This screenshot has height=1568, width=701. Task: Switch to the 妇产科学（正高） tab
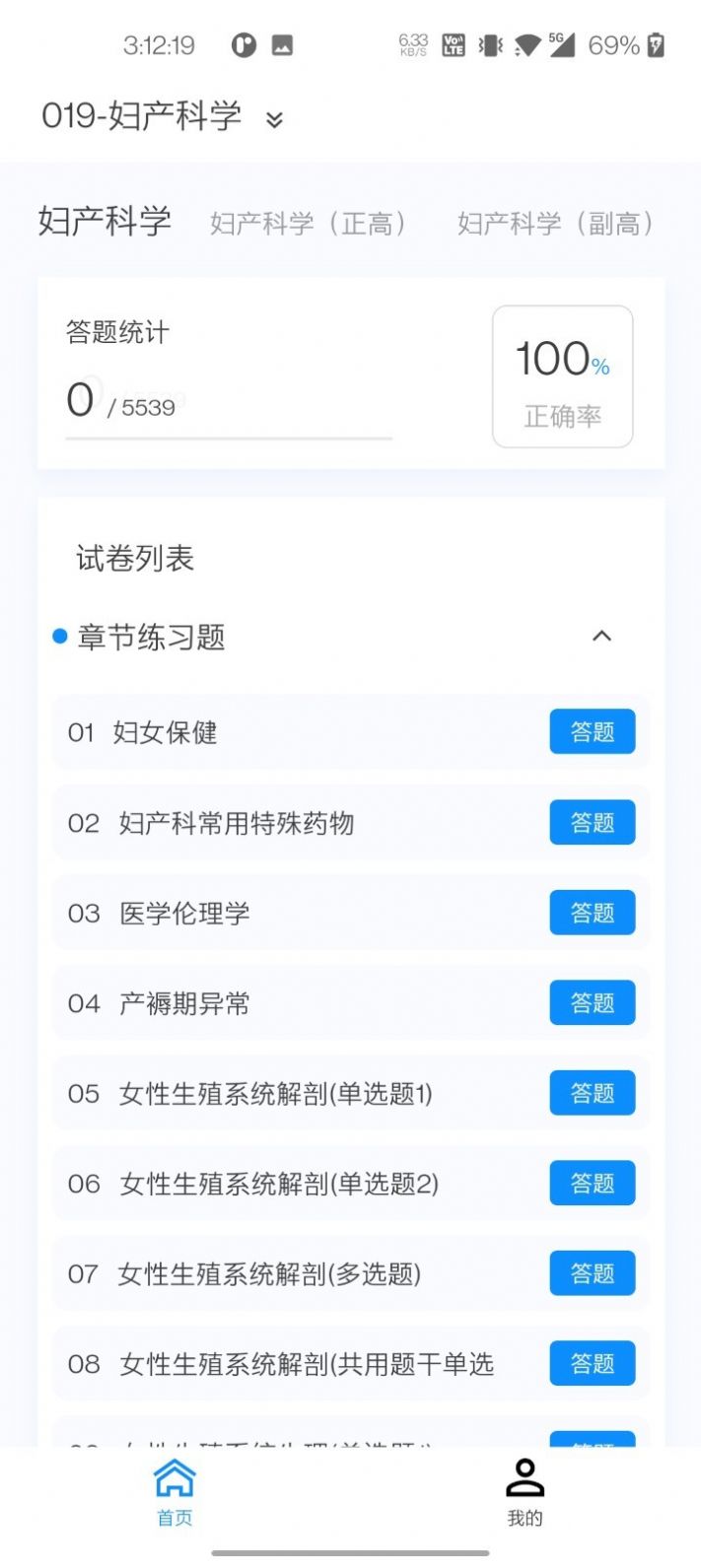(x=309, y=224)
